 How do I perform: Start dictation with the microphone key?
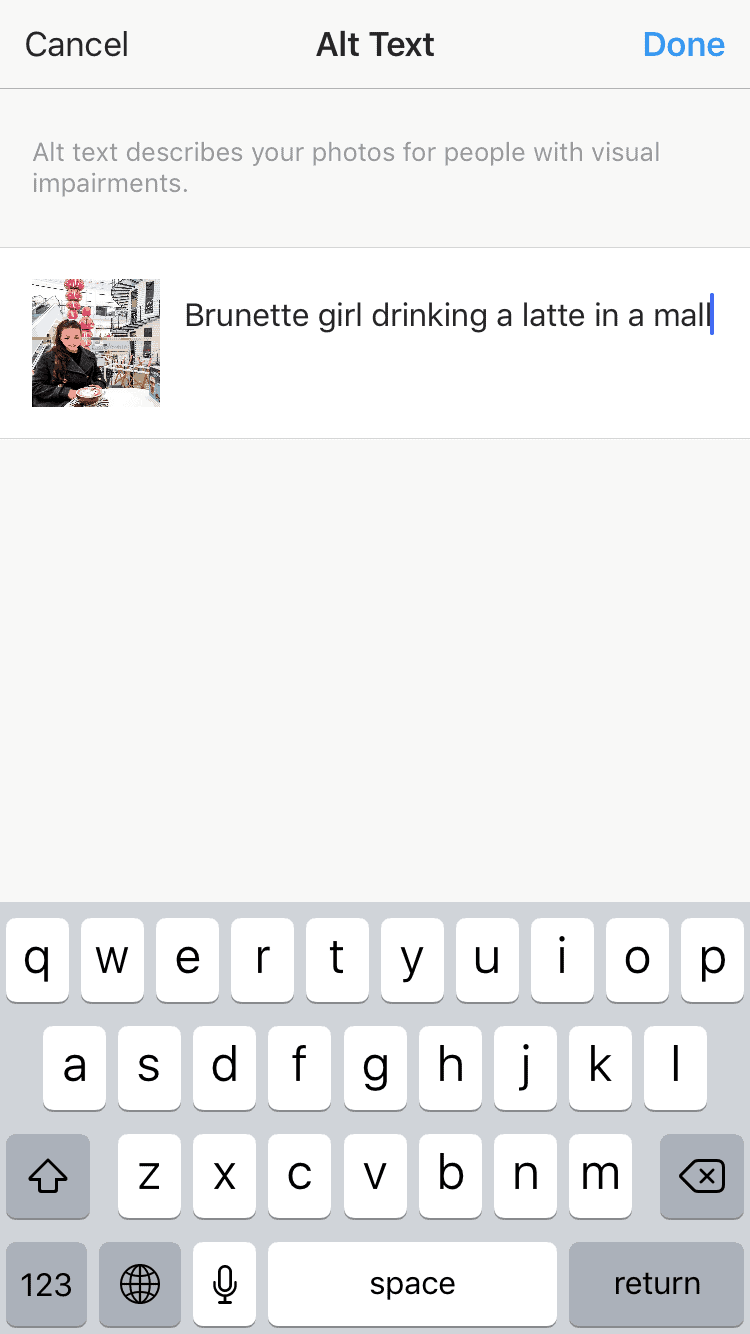(223, 1284)
